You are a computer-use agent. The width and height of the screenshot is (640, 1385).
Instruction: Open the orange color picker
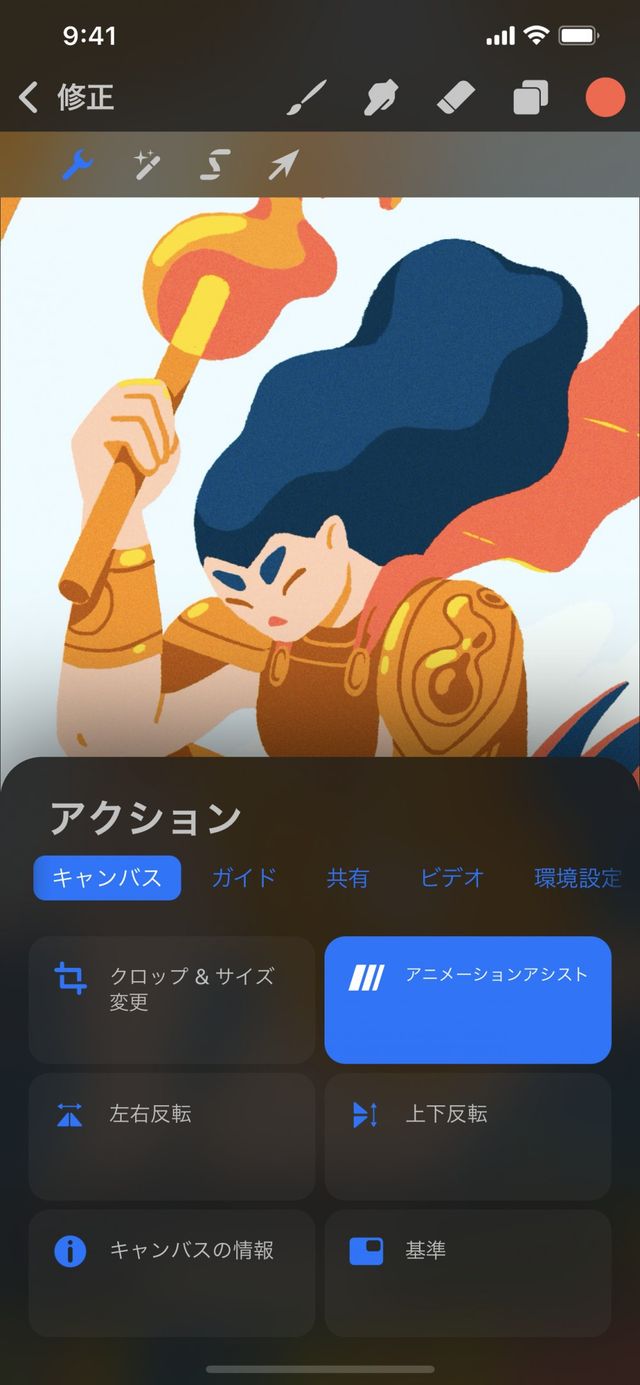point(605,98)
